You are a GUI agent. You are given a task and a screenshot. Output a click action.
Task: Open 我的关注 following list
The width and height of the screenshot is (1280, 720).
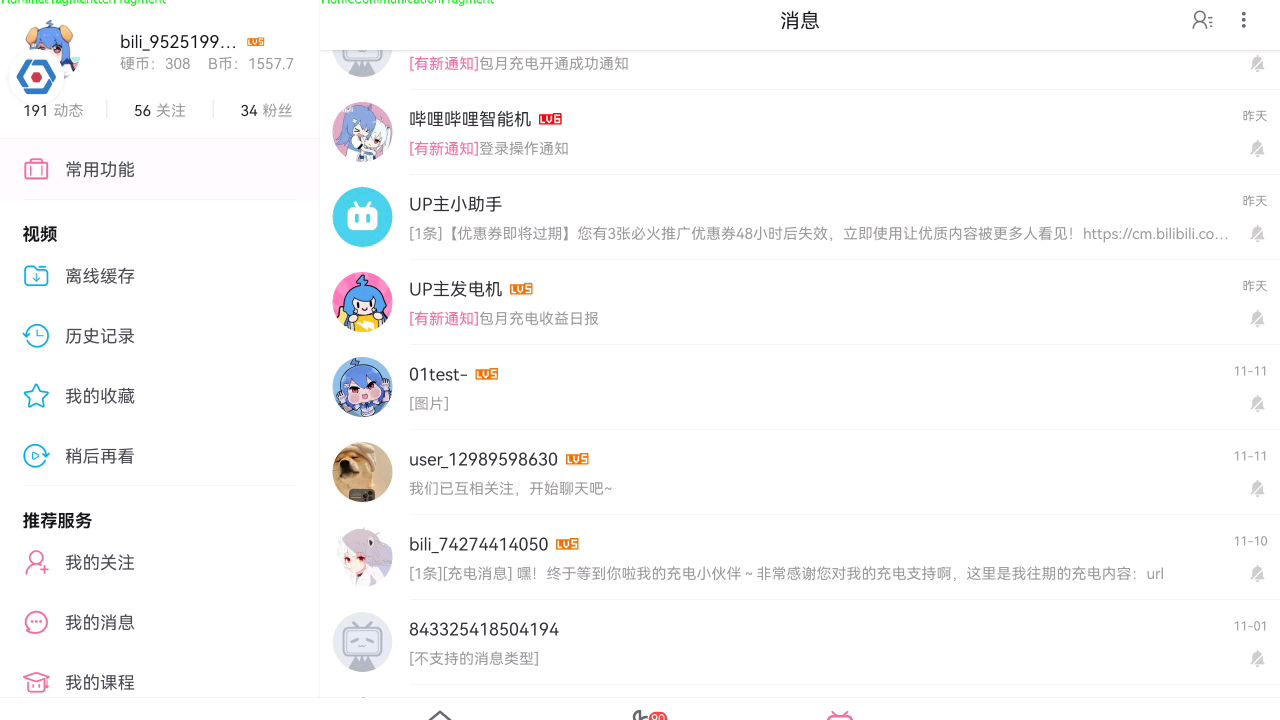(x=100, y=563)
